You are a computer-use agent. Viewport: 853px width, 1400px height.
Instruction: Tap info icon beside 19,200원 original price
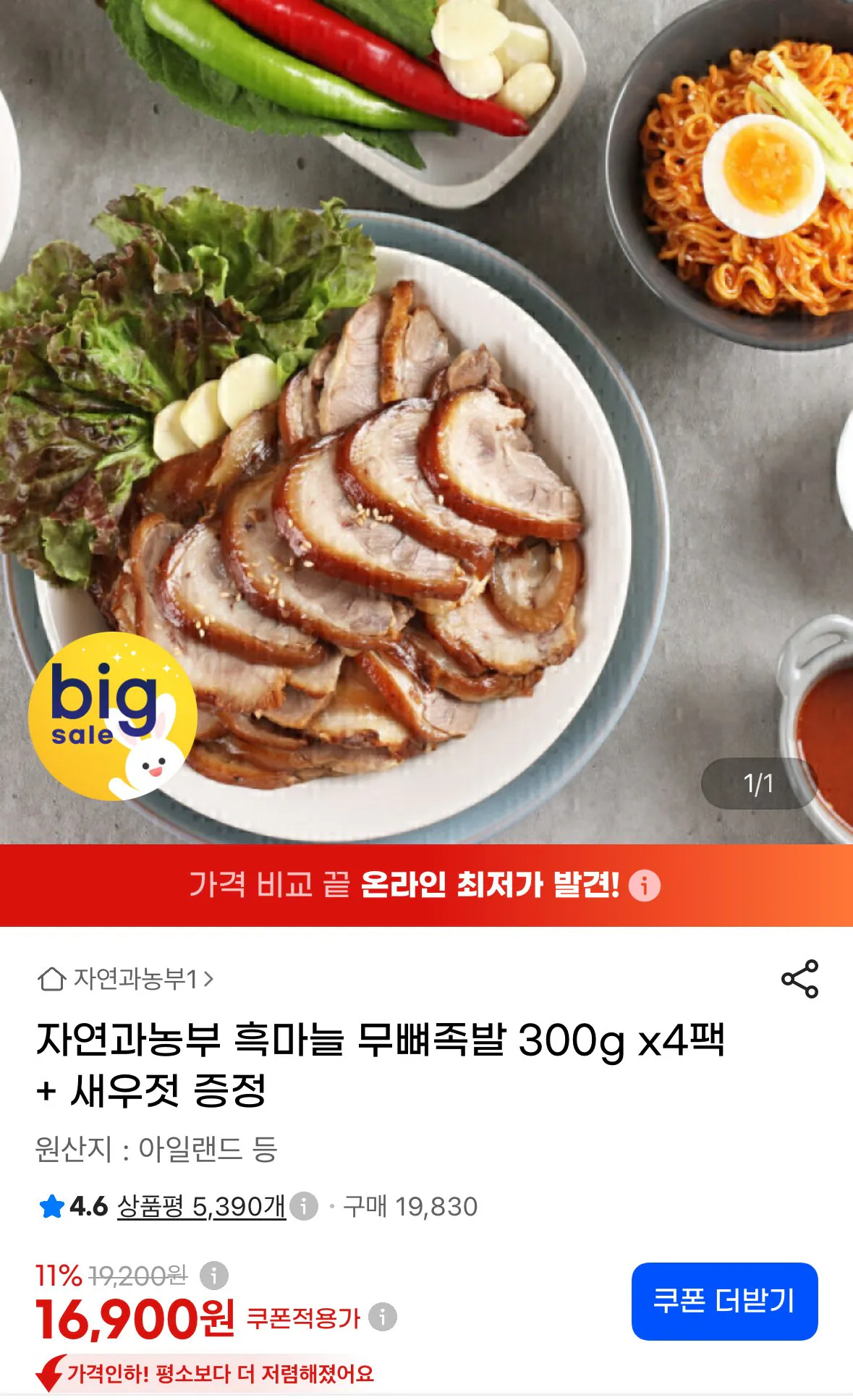[x=214, y=1275]
